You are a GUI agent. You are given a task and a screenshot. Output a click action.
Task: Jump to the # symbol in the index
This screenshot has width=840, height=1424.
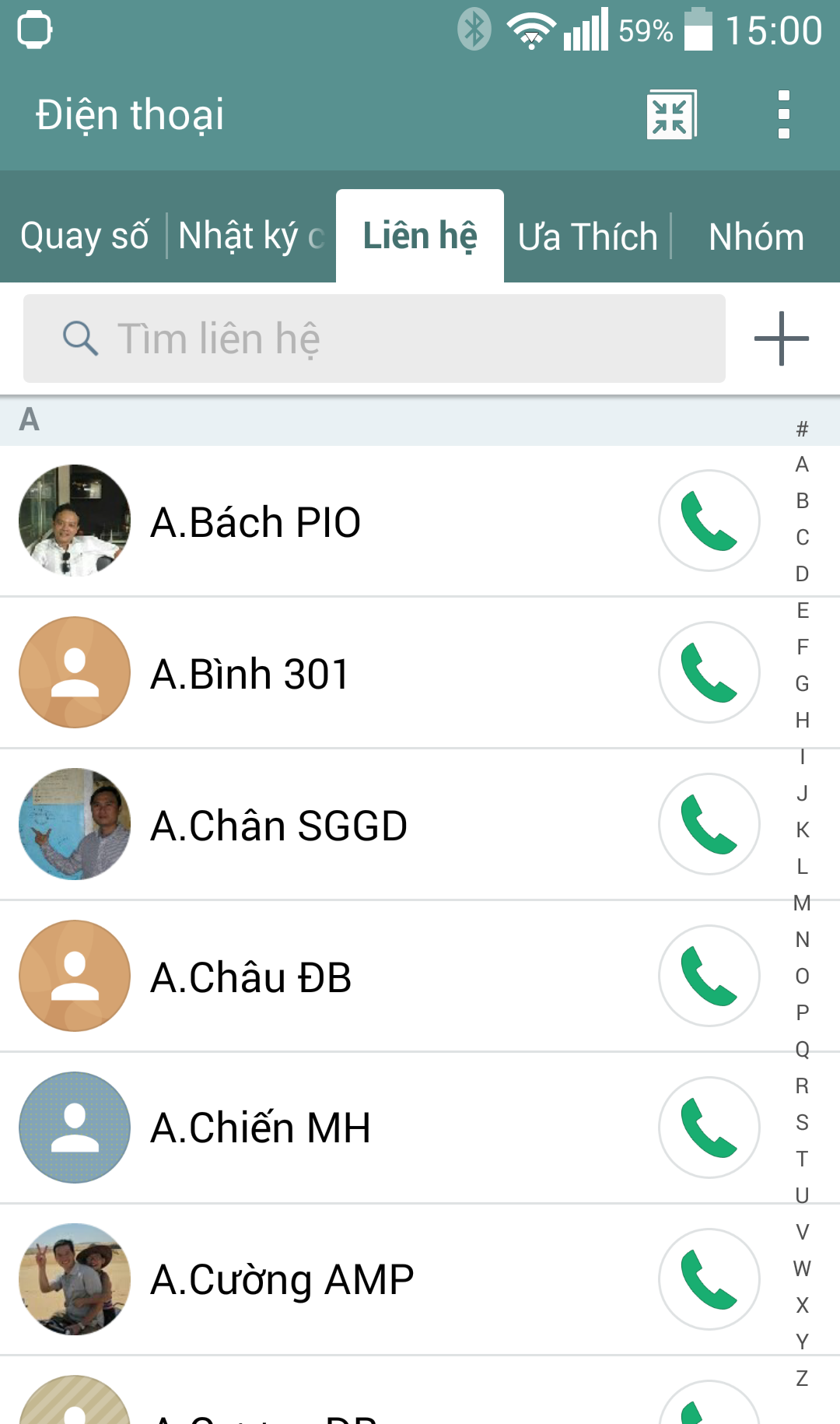coord(800,429)
